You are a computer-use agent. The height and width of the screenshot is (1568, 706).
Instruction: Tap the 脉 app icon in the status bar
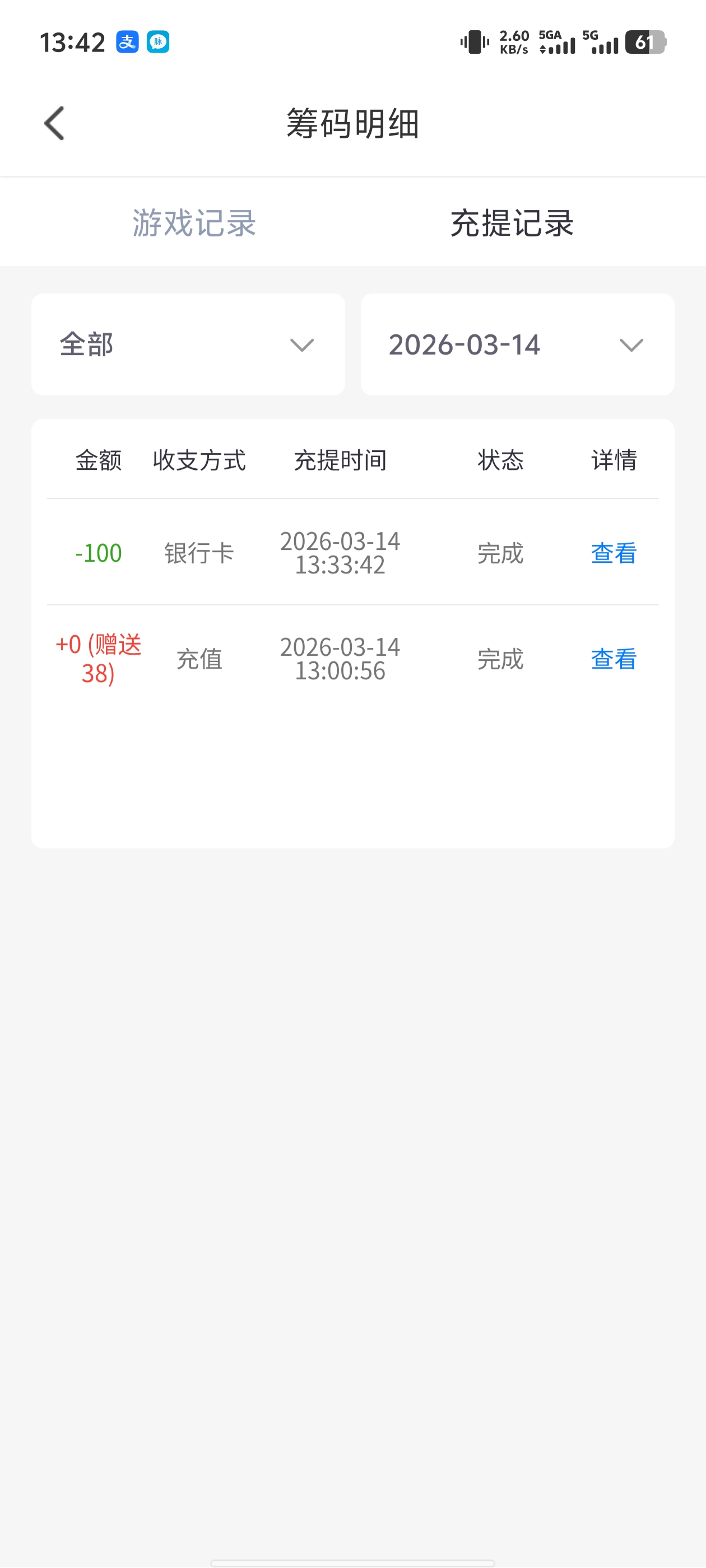[157, 42]
